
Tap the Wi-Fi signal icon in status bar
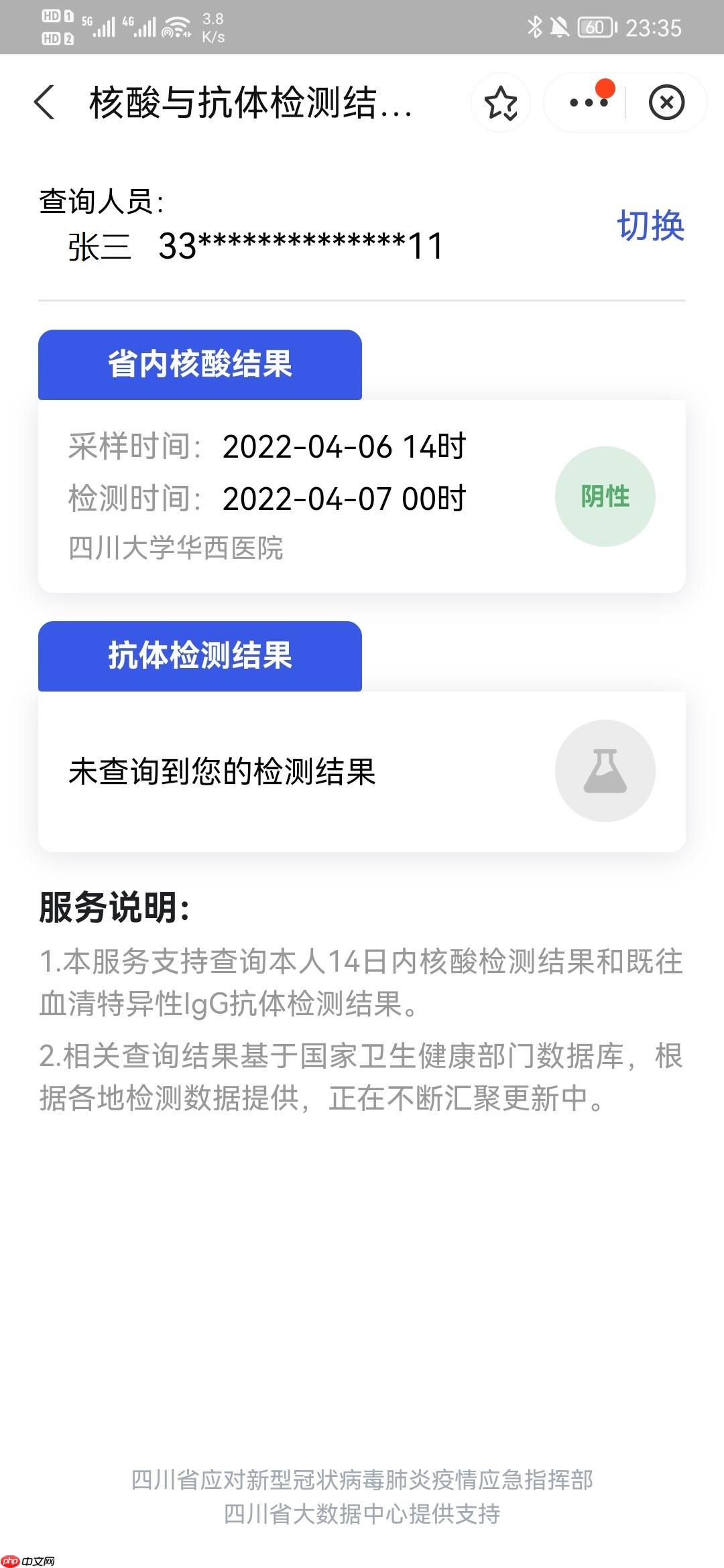[x=178, y=27]
